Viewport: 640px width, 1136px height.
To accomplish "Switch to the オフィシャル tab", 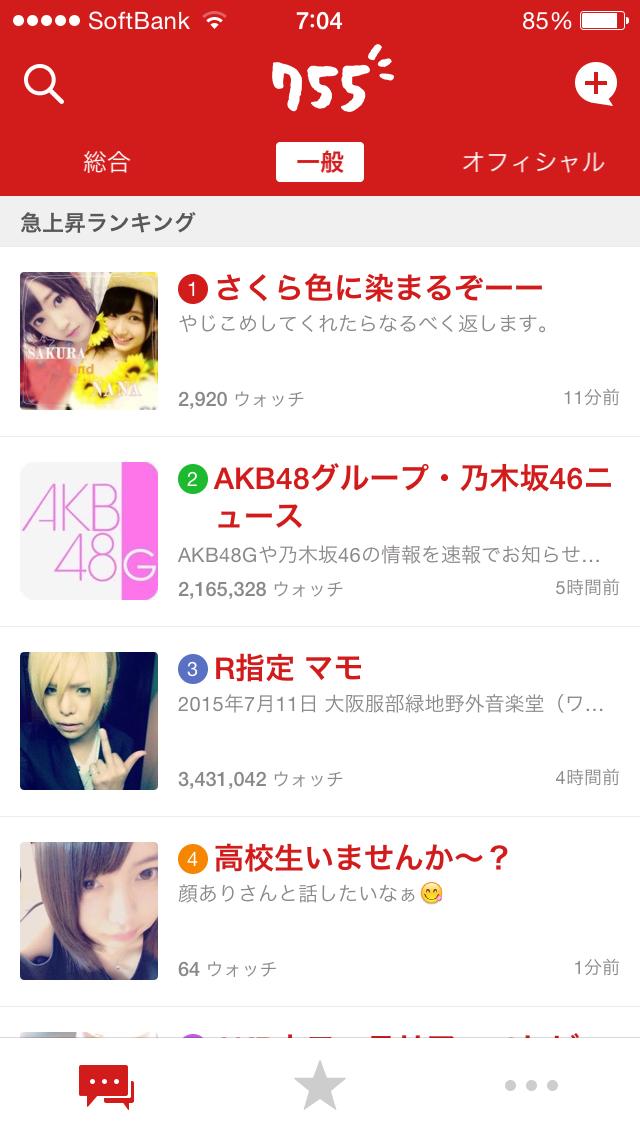I will pos(533,162).
